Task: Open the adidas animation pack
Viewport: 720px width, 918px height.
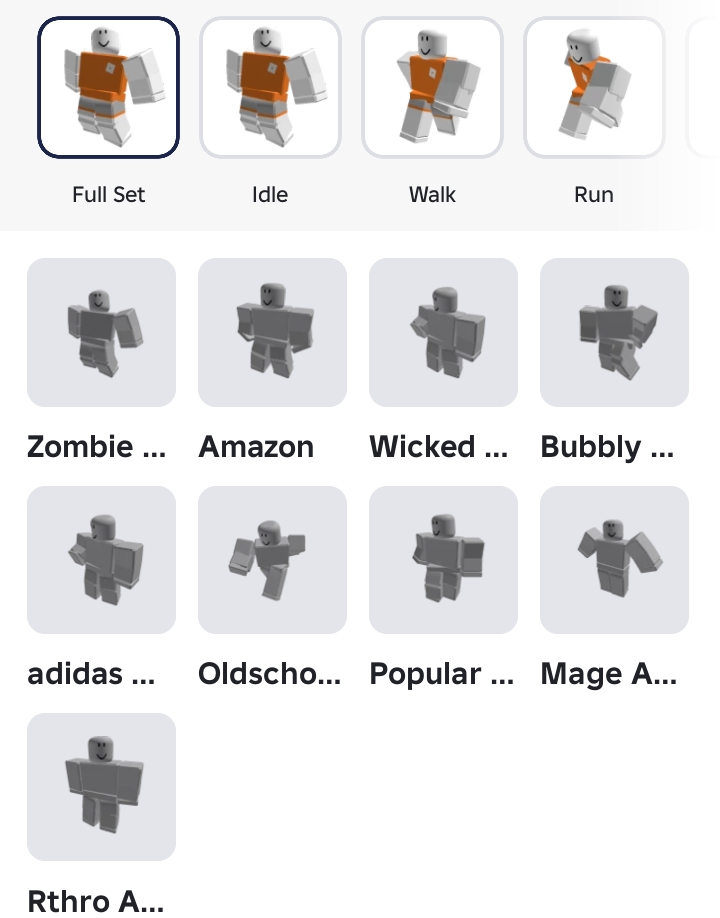Action: coord(101,560)
